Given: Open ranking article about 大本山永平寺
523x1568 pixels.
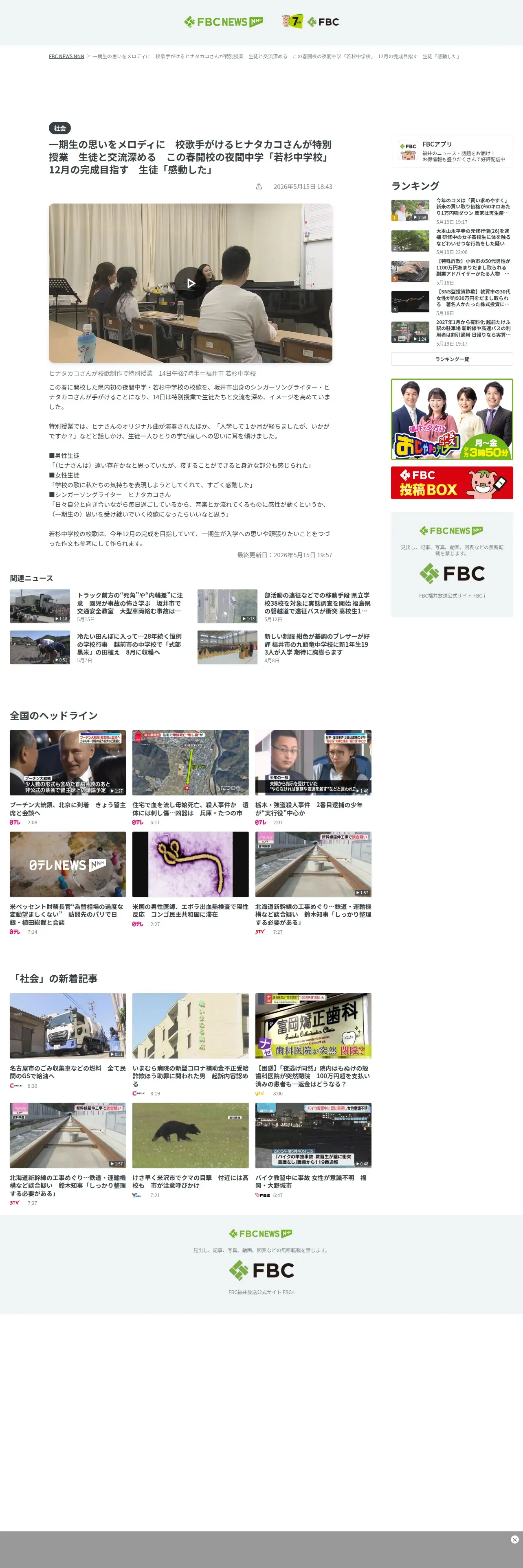Looking at the screenshot, I should pos(452,241).
